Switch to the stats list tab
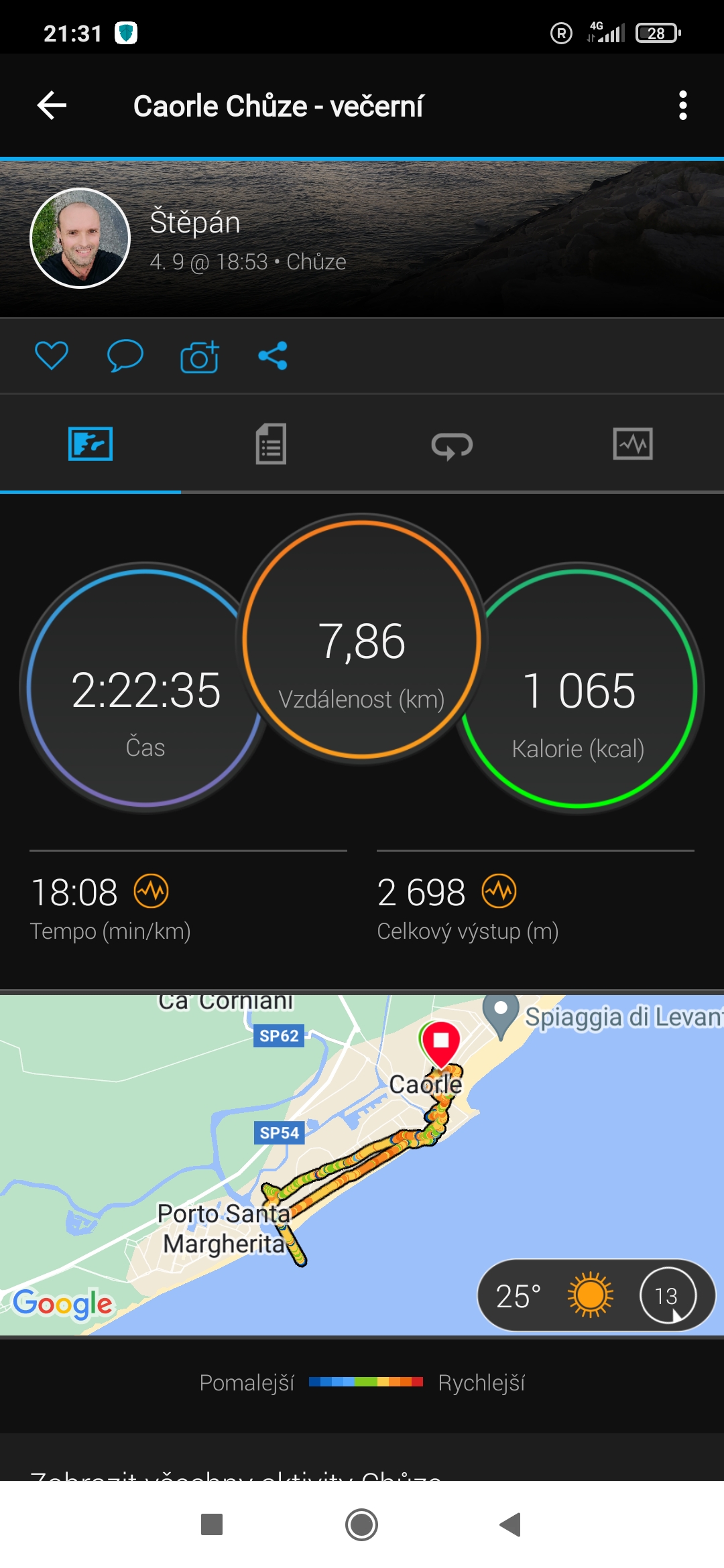The height and width of the screenshot is (1568, 724). click(271, 444)
